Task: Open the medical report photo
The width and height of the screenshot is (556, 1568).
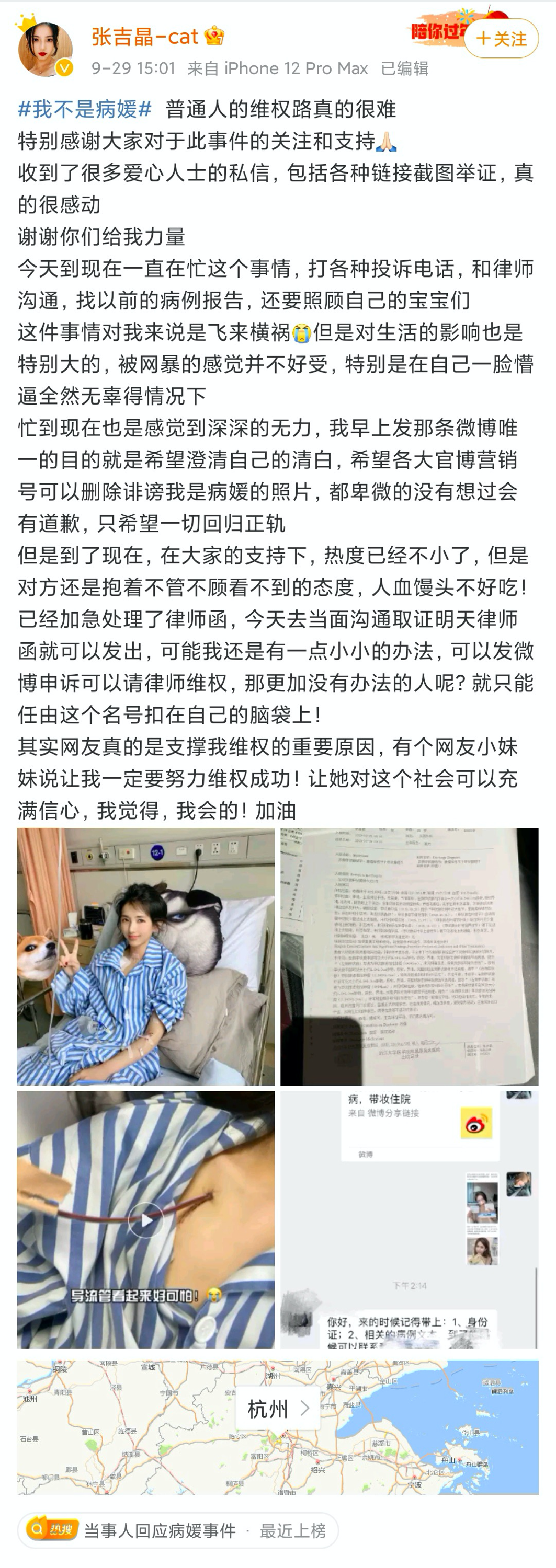Action: pos(409,955)
